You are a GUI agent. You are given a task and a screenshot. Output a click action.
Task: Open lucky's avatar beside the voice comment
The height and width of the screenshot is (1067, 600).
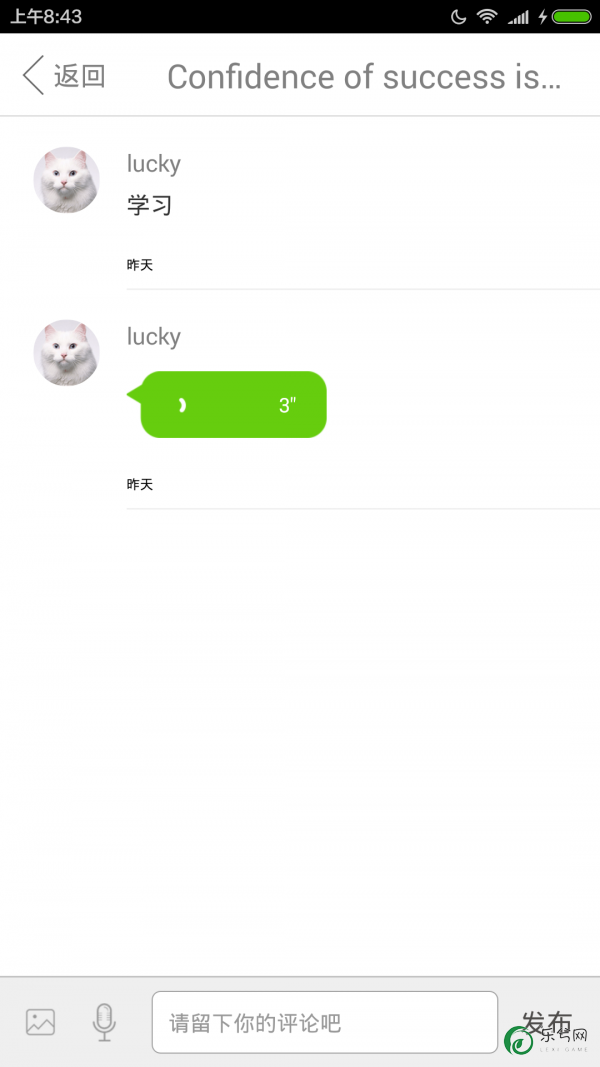67,353
